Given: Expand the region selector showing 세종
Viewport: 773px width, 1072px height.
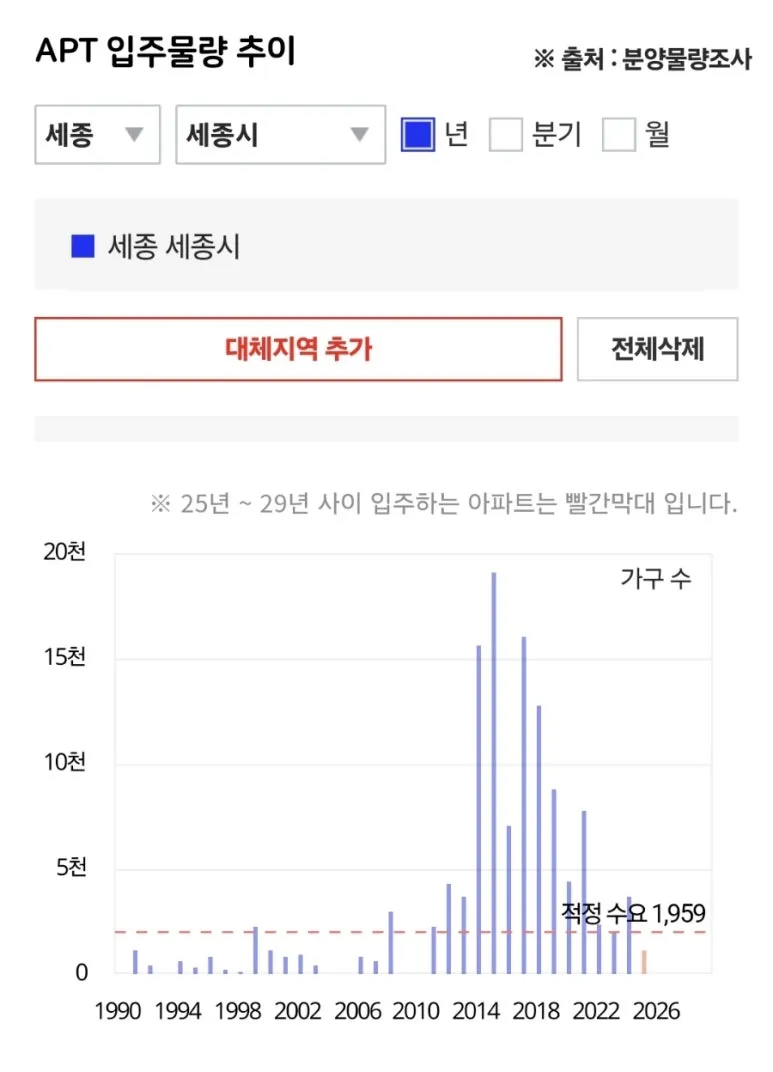Looking at the screenshot, I should 97,134.
